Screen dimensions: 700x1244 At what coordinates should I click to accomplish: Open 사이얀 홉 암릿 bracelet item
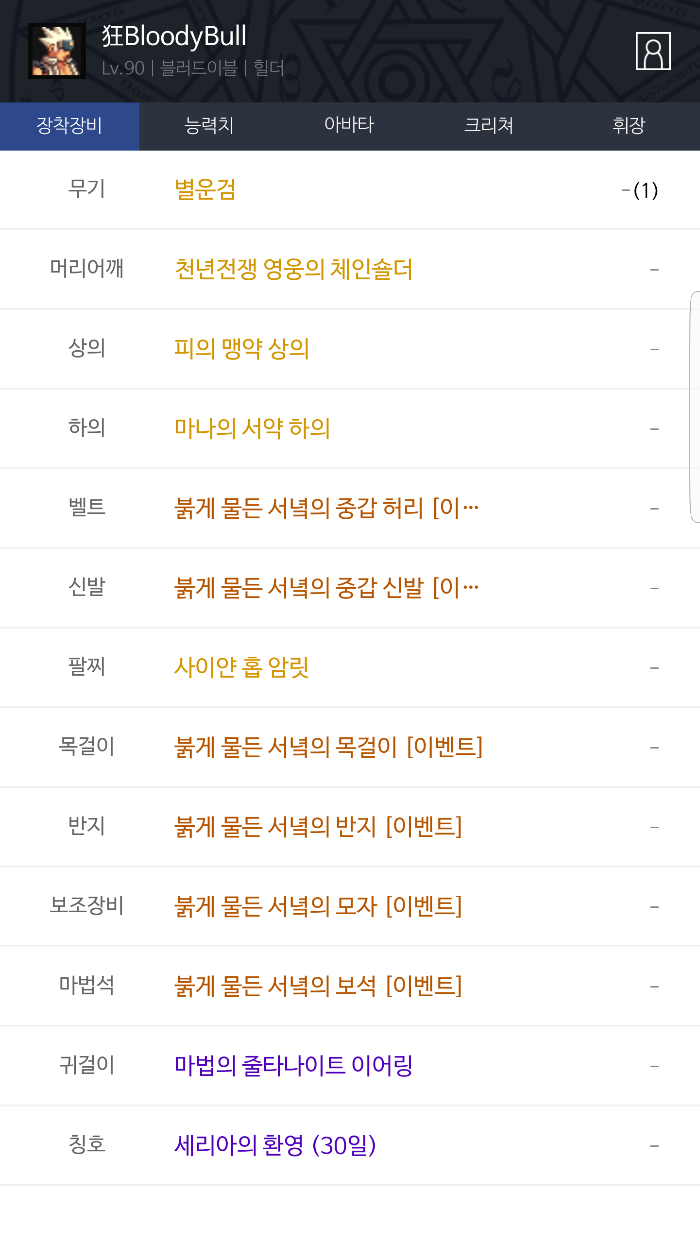click(241, 667)
